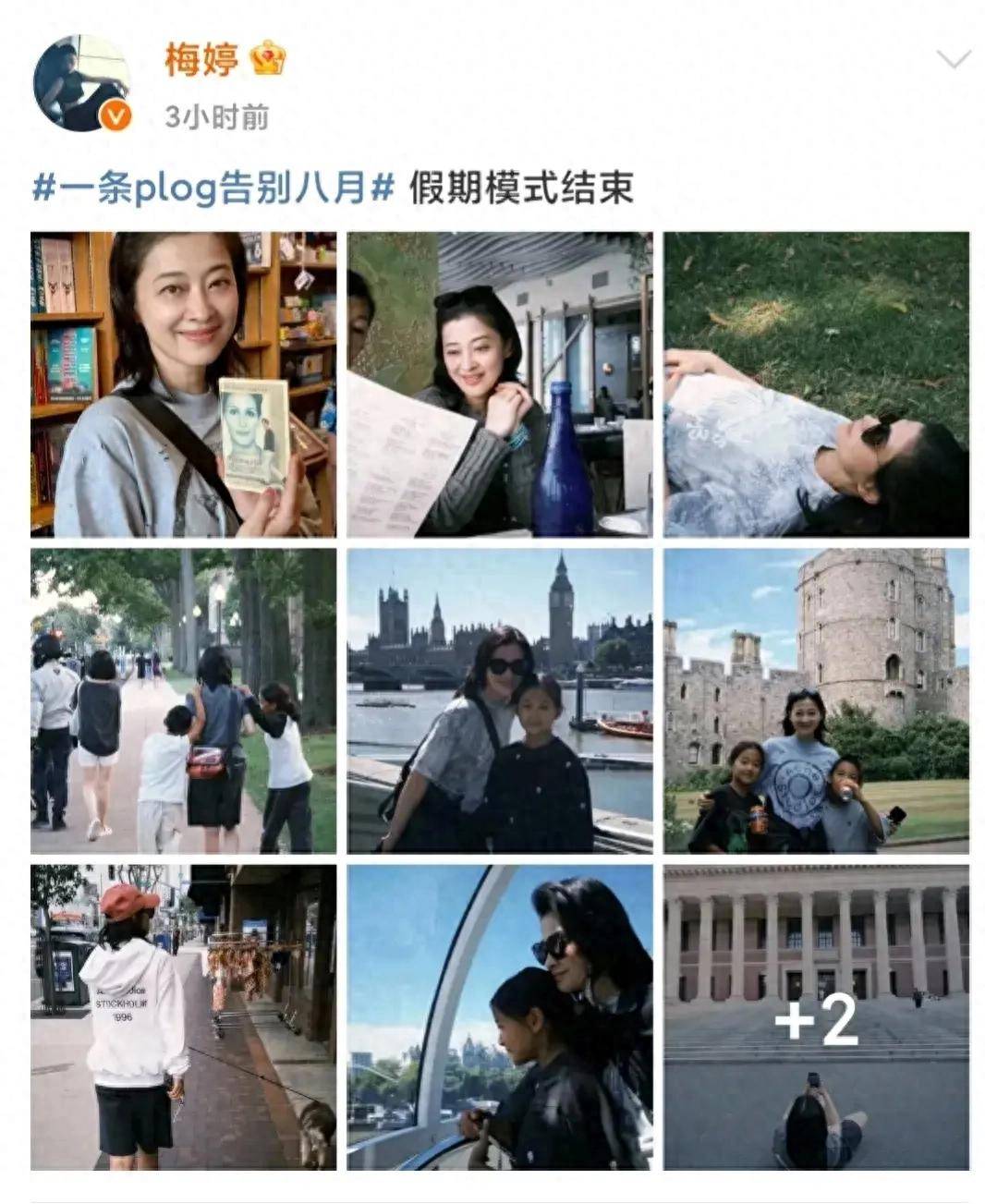Open 梅婷's profile avatar
985x1204 pixels.
[81, 83]
